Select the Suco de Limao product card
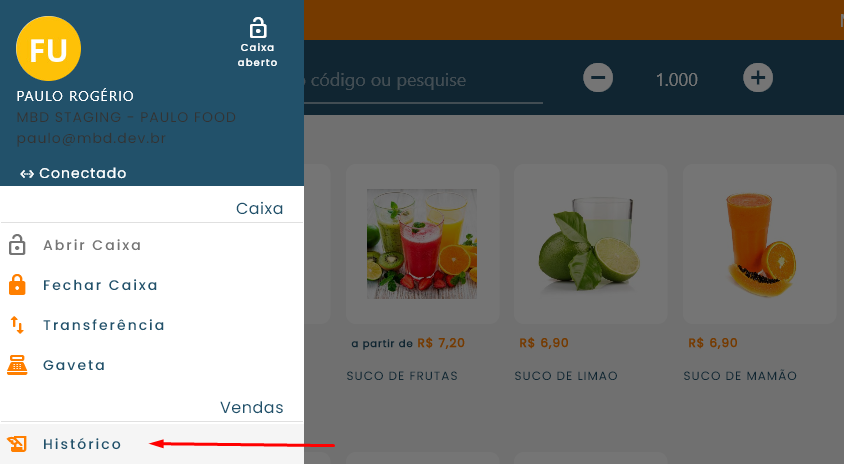 [x=590, y=244]
